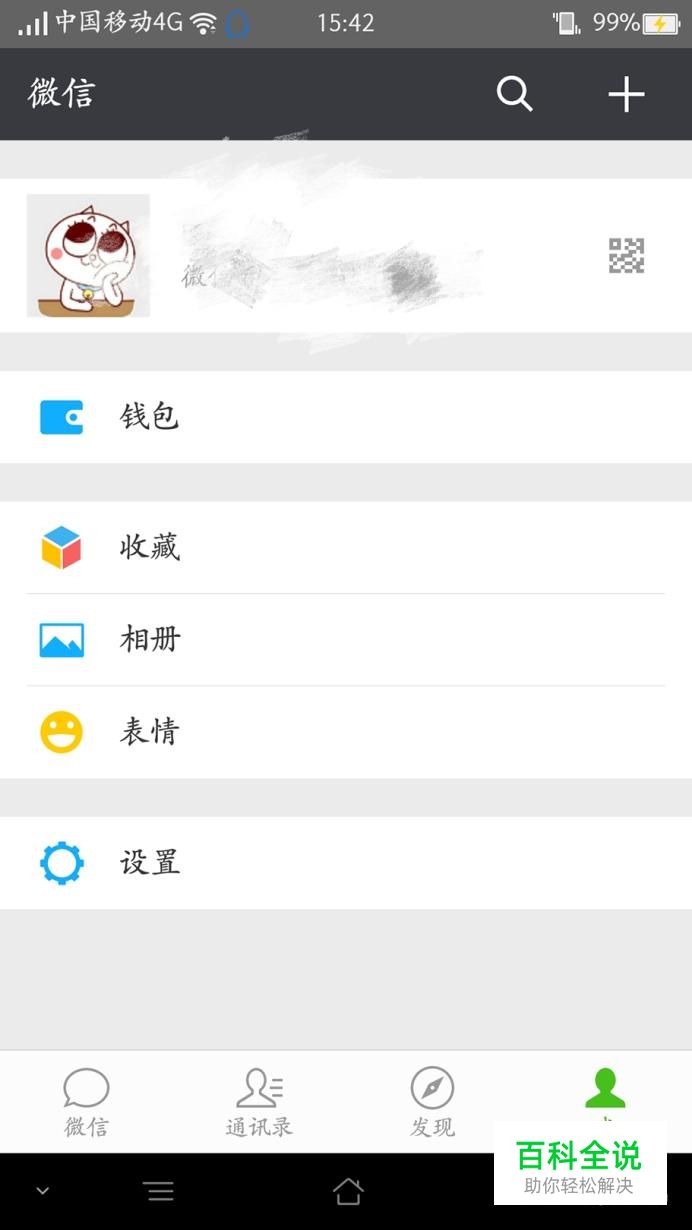
Task: Open 收藏 (Favorites)
Action: (345, 547)
